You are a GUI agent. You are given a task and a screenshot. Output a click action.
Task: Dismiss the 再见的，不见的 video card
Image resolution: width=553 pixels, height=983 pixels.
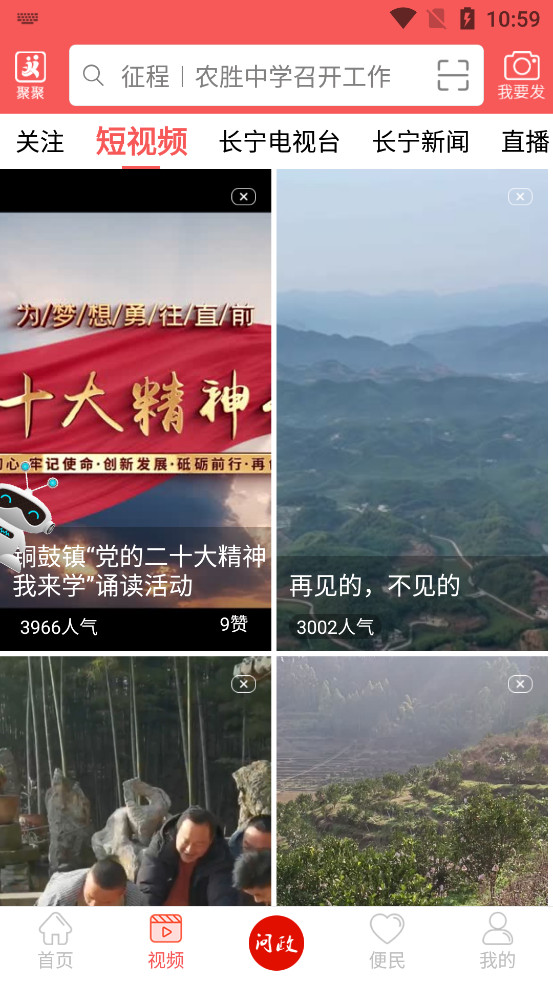(520, 197)
